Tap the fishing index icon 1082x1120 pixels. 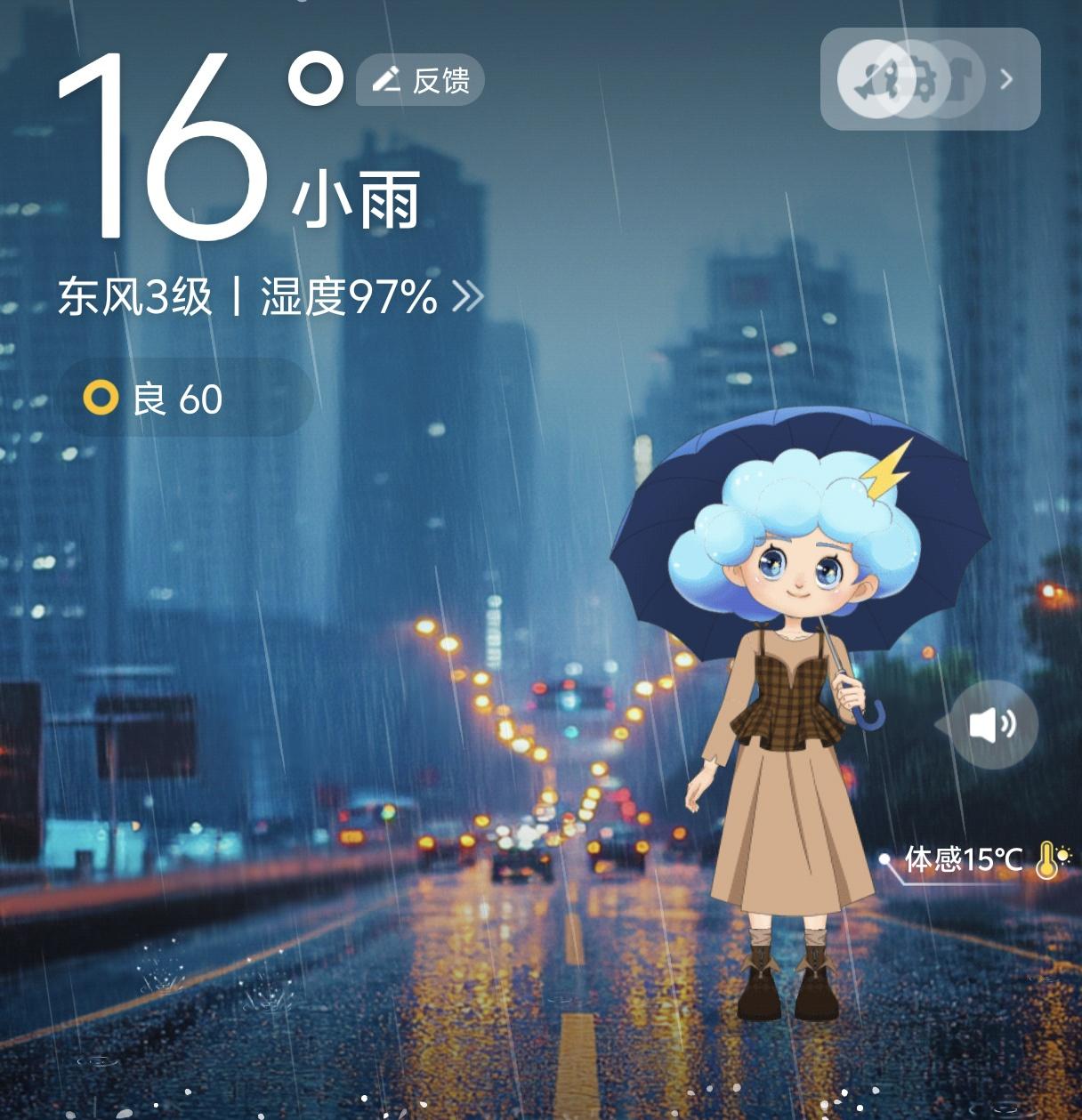click(878, 80)
